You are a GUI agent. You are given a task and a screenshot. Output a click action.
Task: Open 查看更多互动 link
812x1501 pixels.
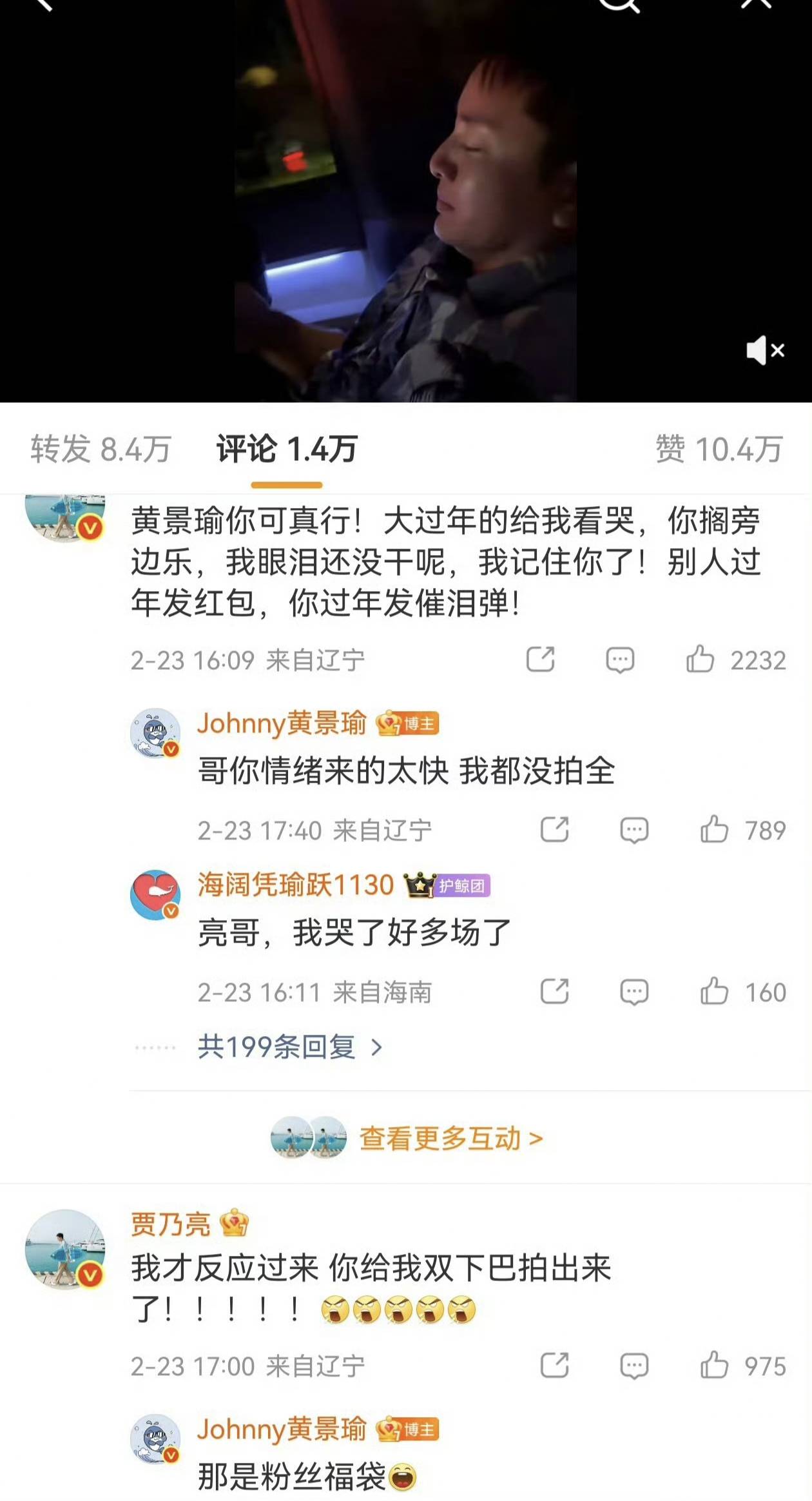click(450, 1138)
